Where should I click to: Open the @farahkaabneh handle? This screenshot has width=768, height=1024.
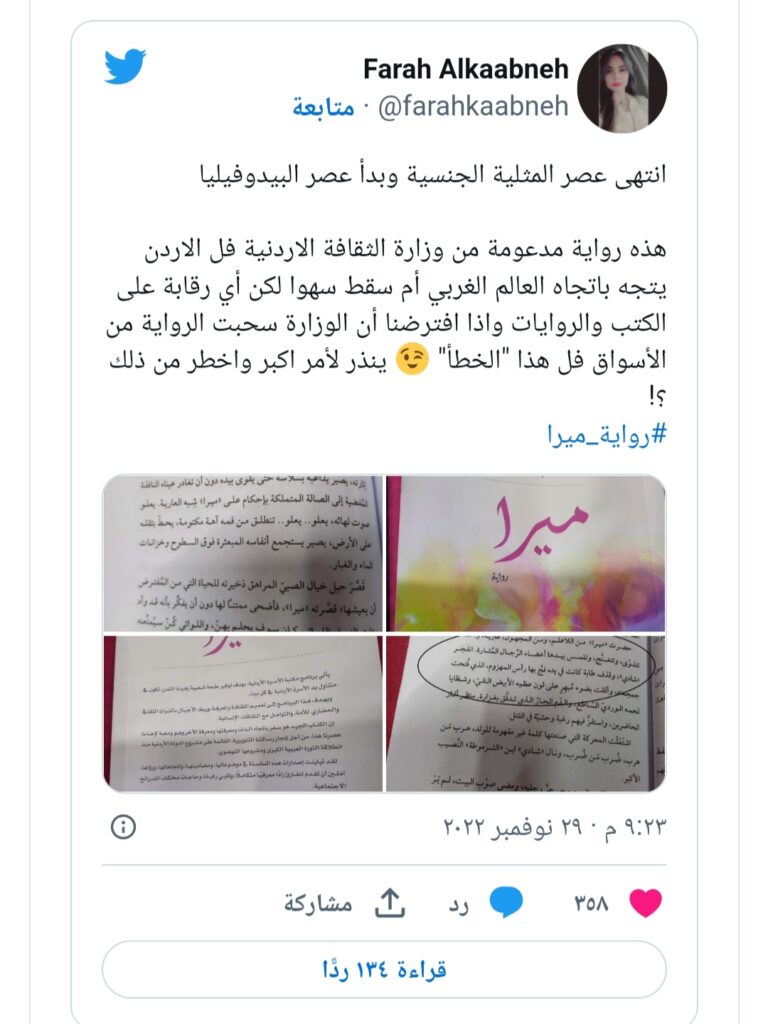473,107
